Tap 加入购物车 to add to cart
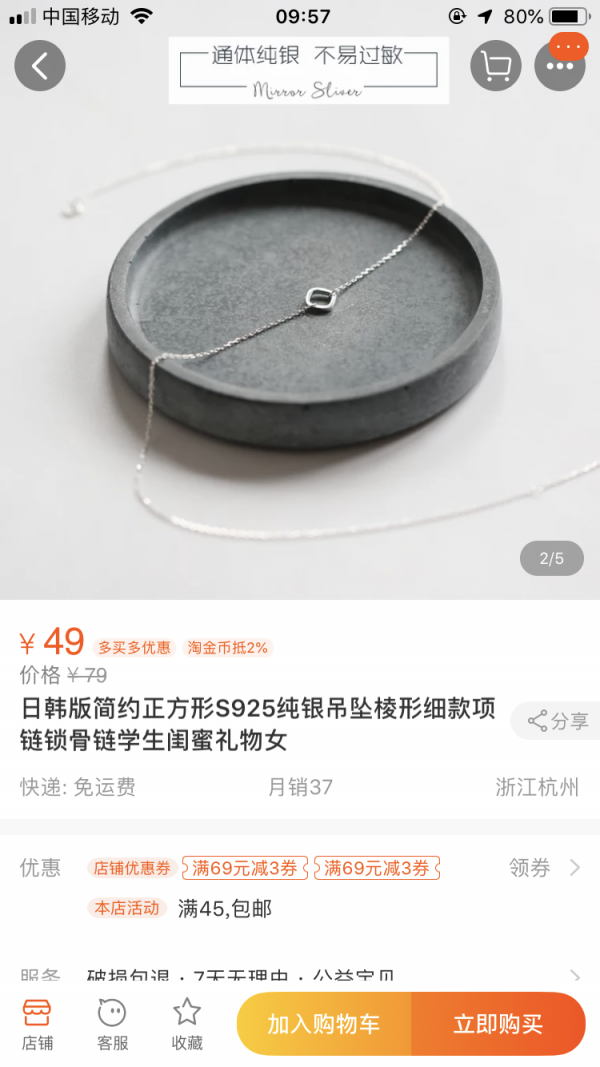Screen dimensions: 600x1067 [324, 1023]
